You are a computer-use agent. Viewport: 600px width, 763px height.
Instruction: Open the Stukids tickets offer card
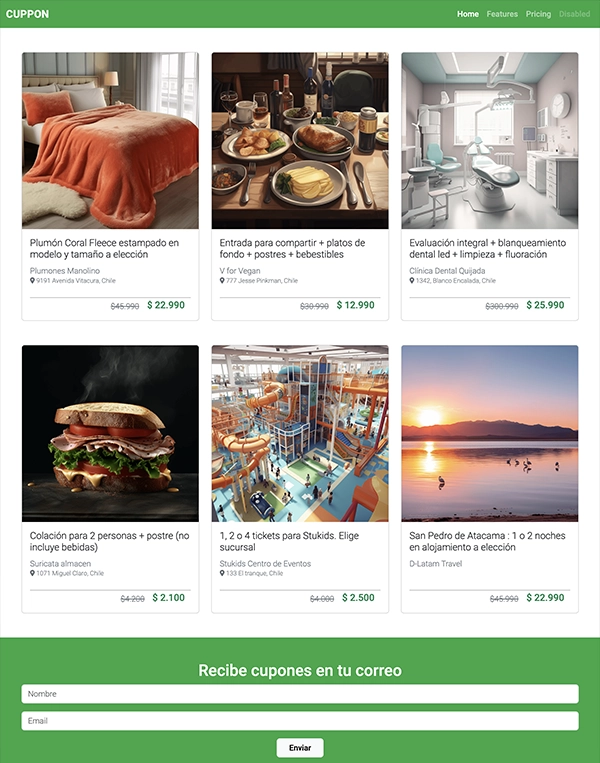coord(300,478)
